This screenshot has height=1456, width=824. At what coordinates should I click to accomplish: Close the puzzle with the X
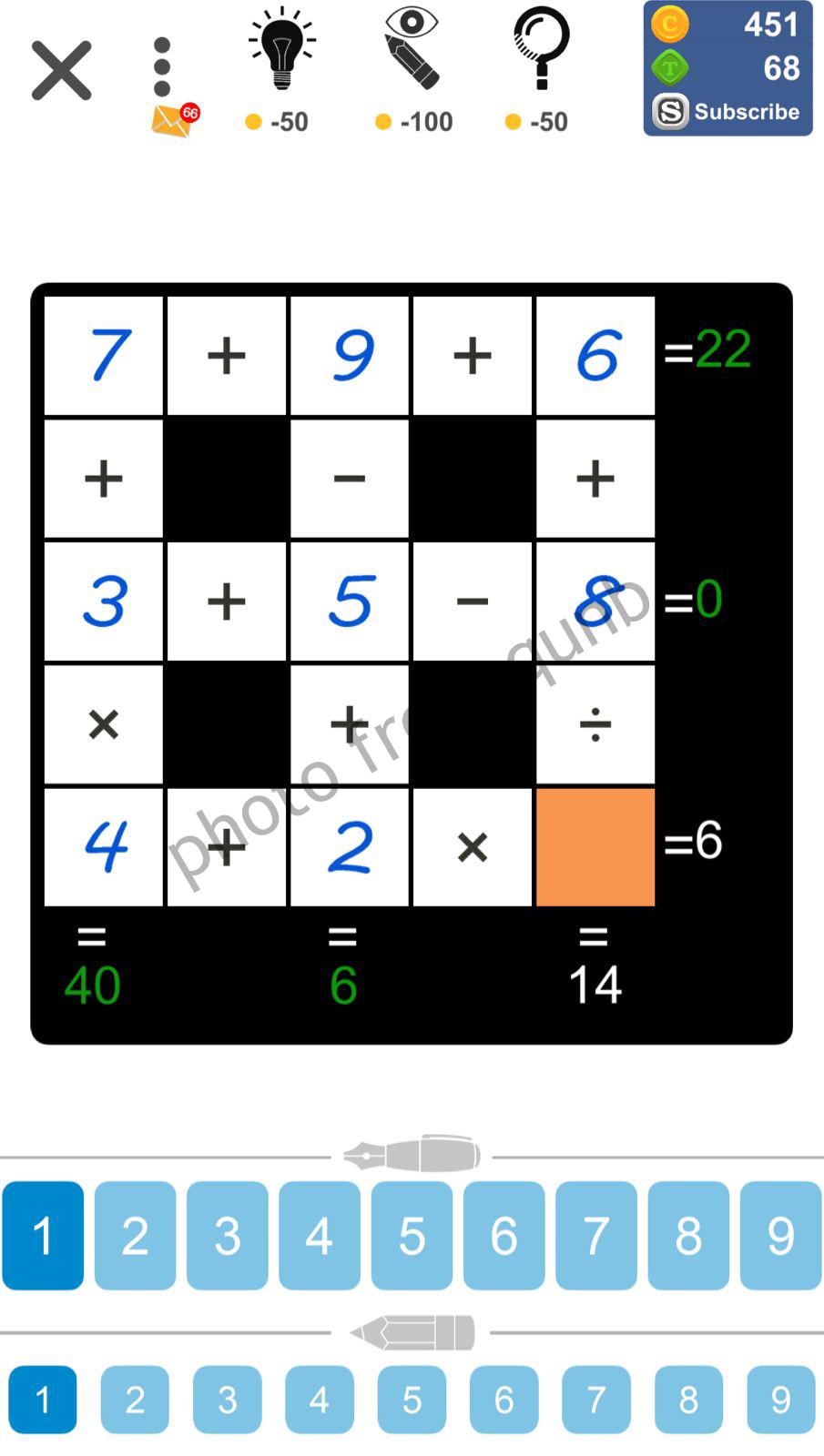[61, 70]
